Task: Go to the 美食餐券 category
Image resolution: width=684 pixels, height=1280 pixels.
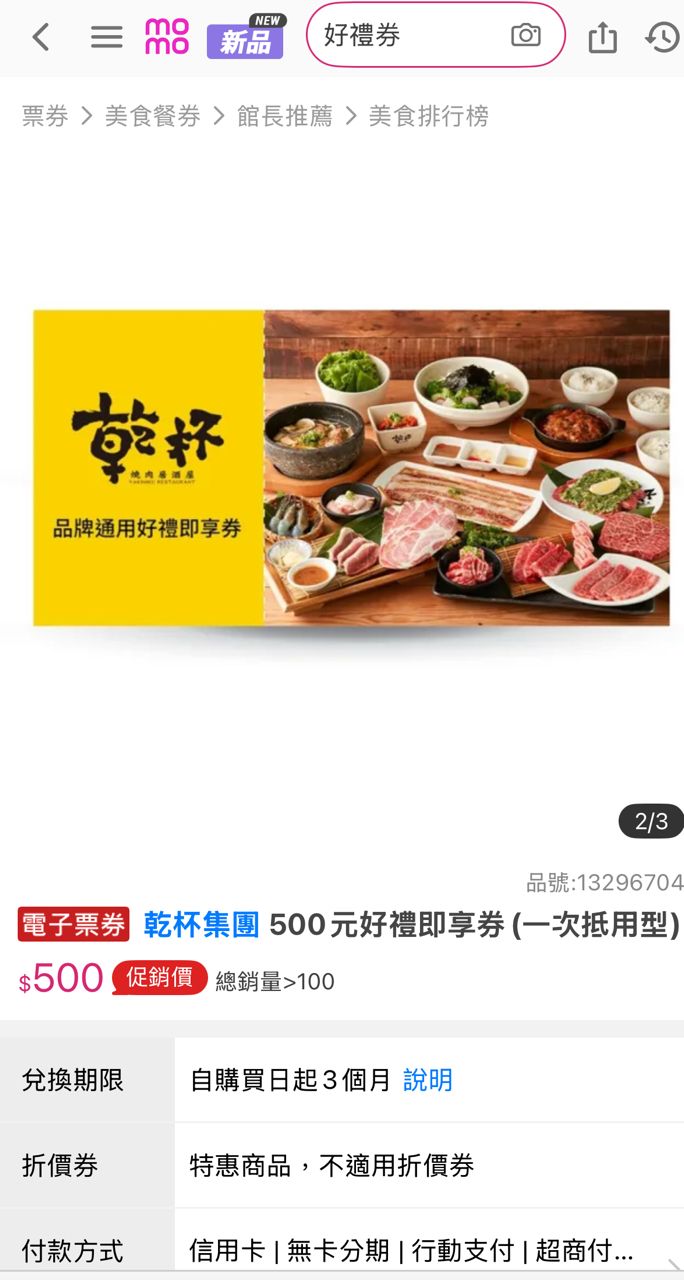Action: (x=152, y=116)
